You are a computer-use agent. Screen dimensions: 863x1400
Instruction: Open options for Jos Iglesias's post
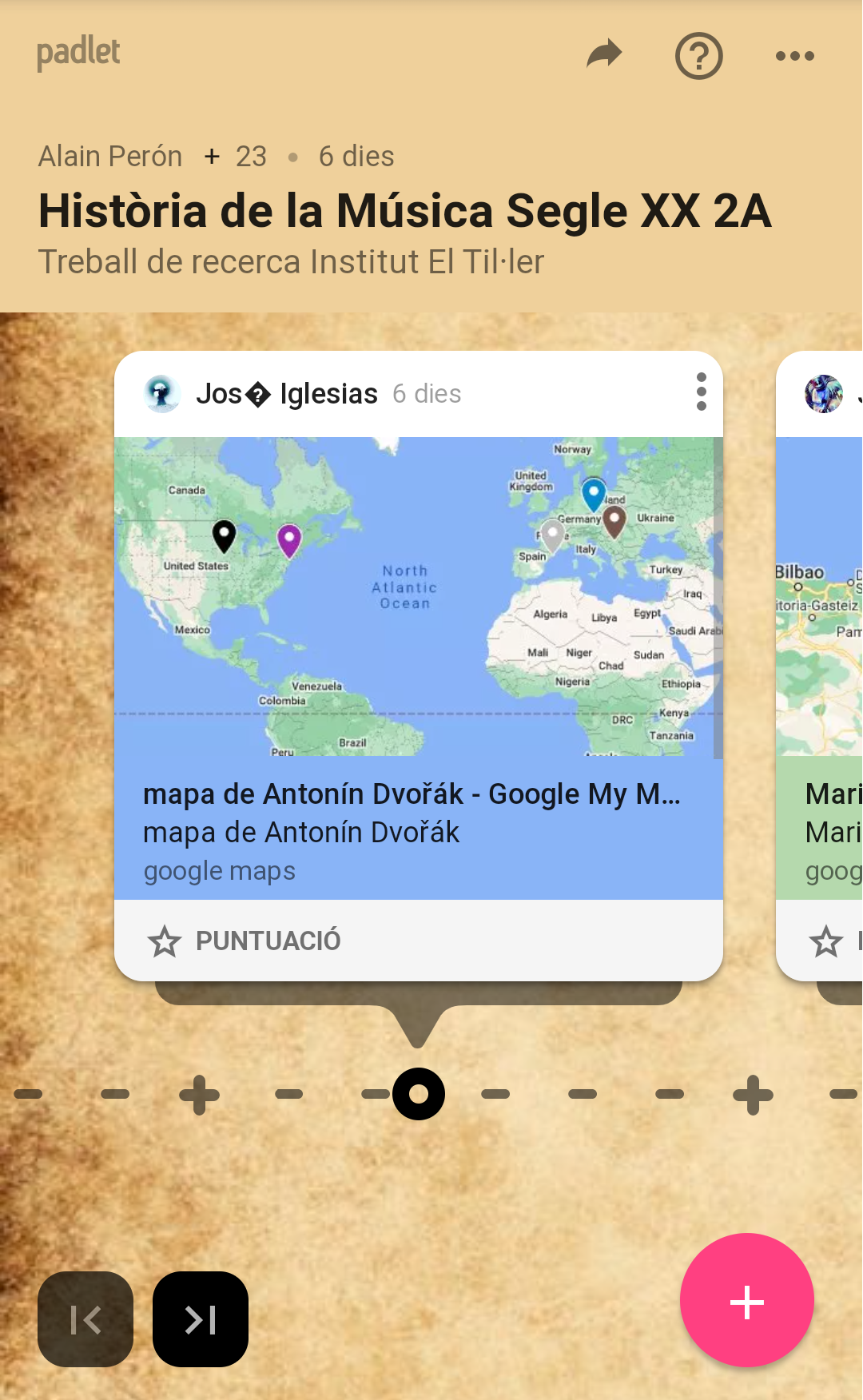coord(701,392)
